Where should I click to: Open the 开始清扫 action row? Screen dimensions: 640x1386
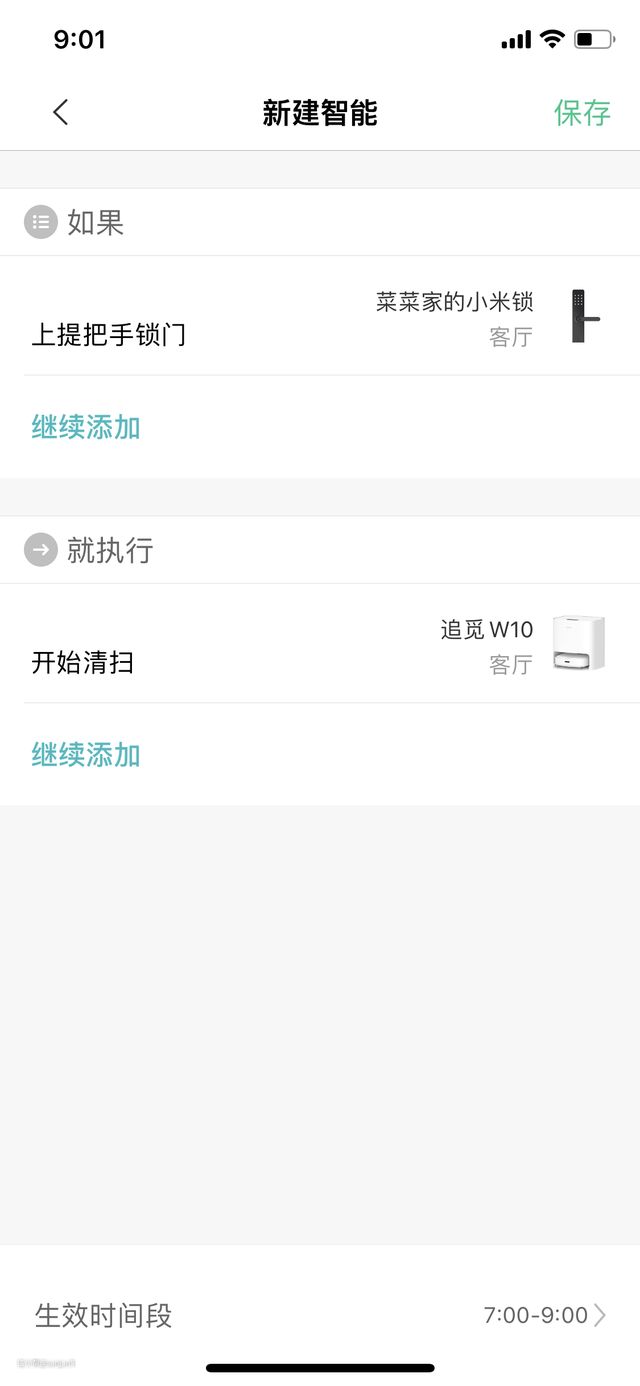click(320, 645)
